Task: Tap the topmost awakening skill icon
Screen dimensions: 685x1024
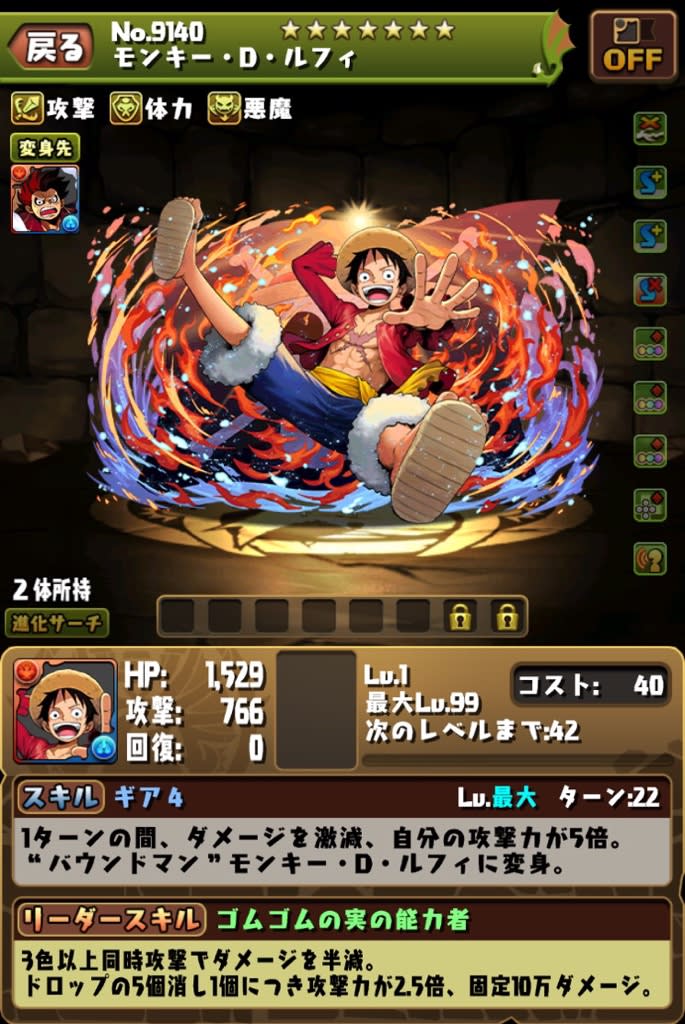Action: [x=651, y=129]
